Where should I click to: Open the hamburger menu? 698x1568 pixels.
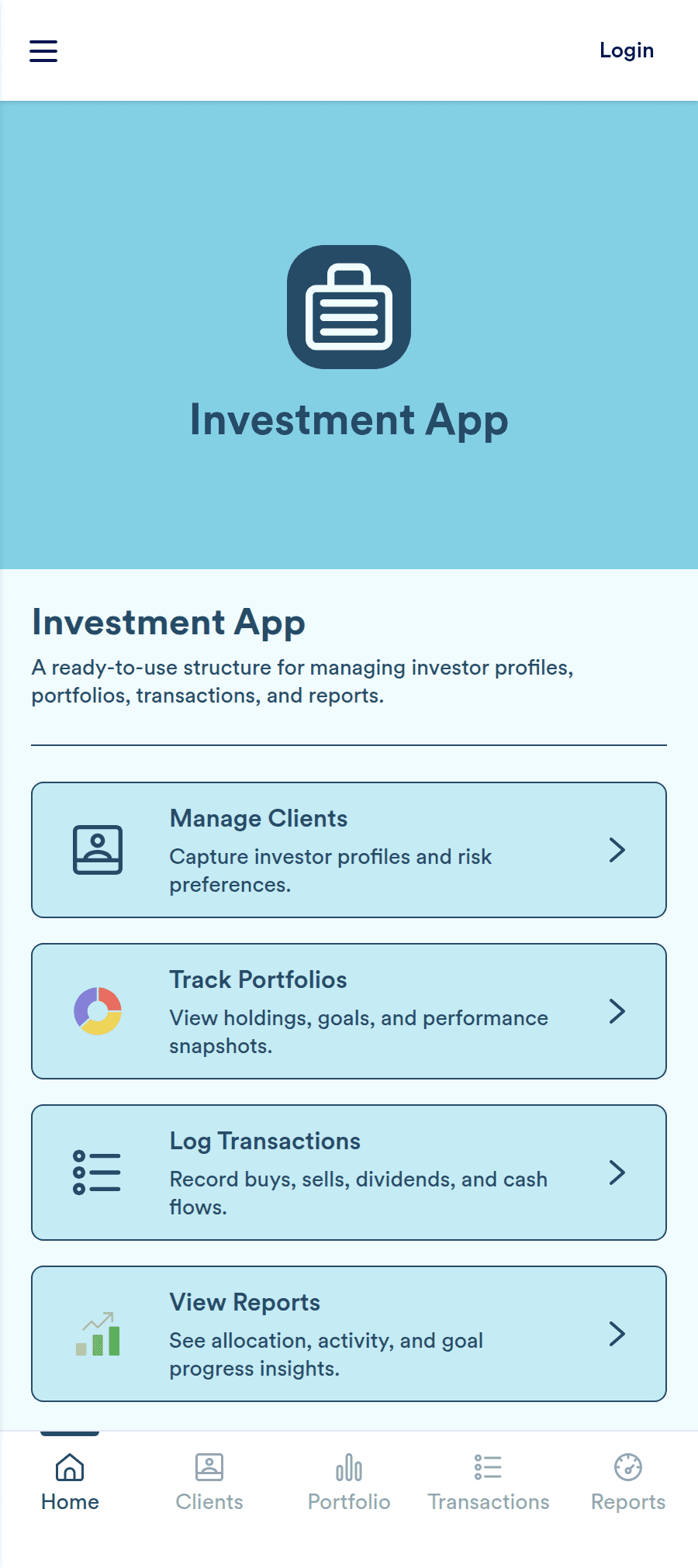click(x=43, y=51)
